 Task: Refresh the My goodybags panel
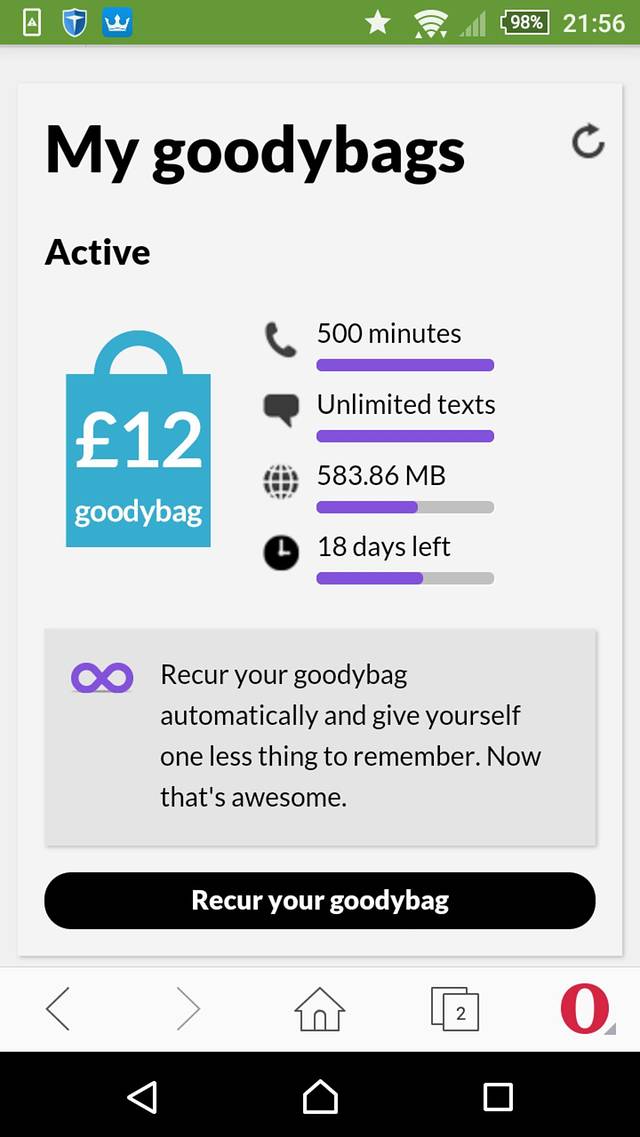(588, 142)
